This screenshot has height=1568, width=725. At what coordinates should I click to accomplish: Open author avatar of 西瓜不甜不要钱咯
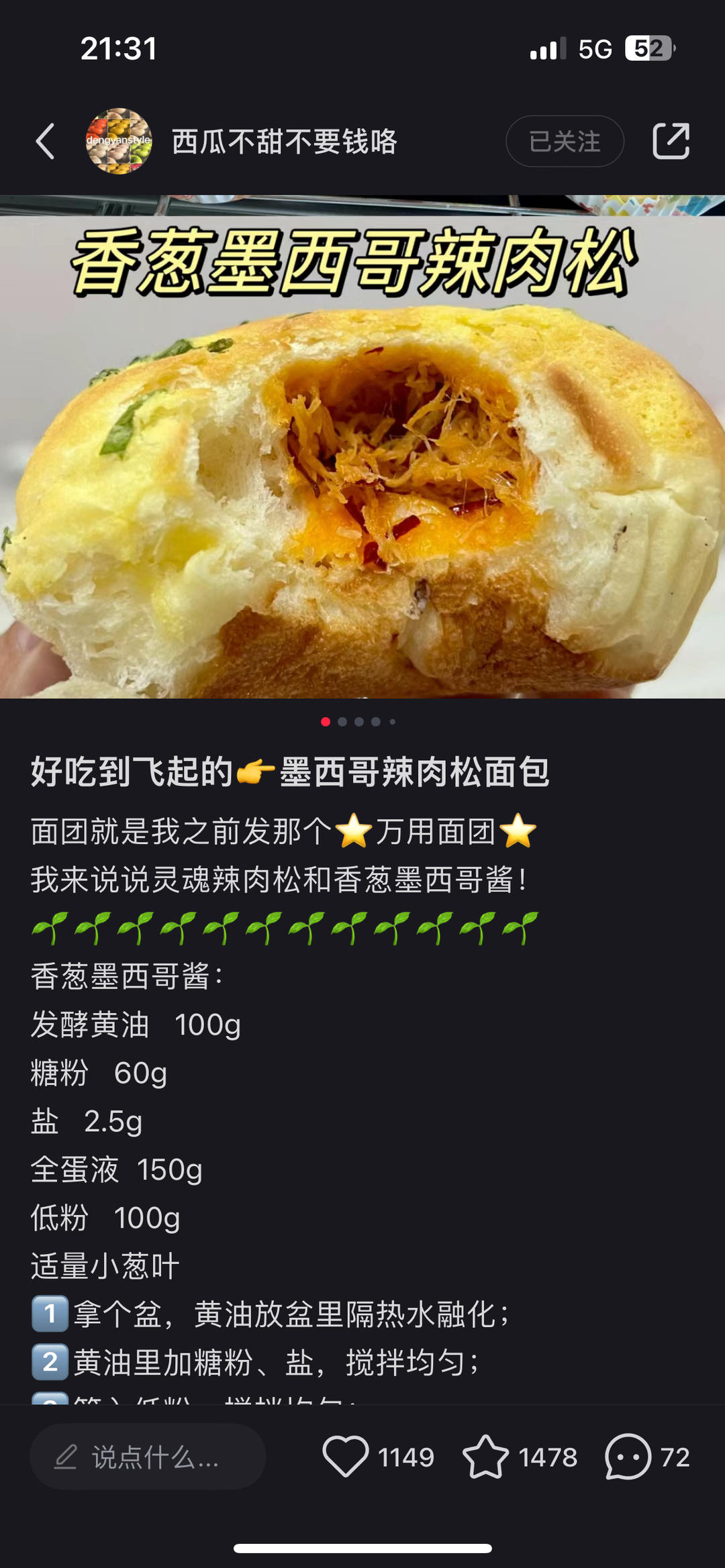click(119, 142)
